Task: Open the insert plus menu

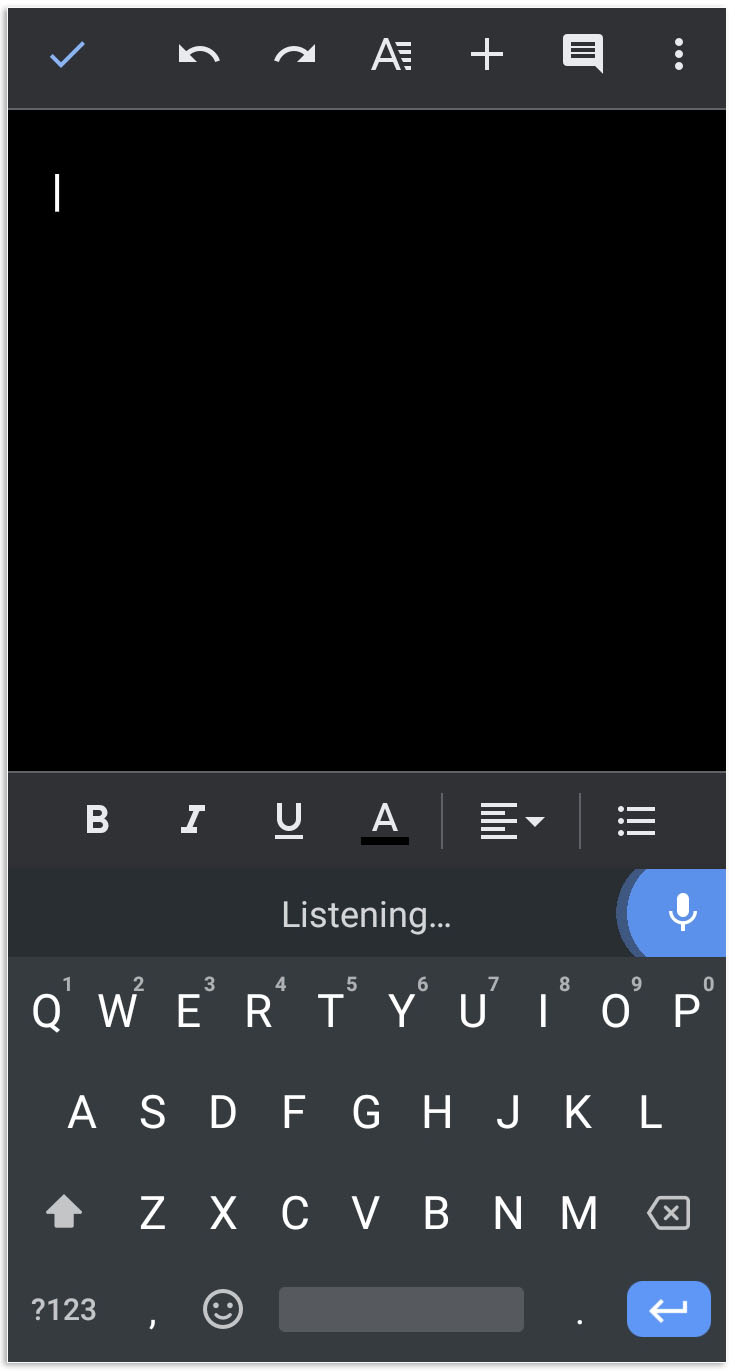Action: (487, 55)
